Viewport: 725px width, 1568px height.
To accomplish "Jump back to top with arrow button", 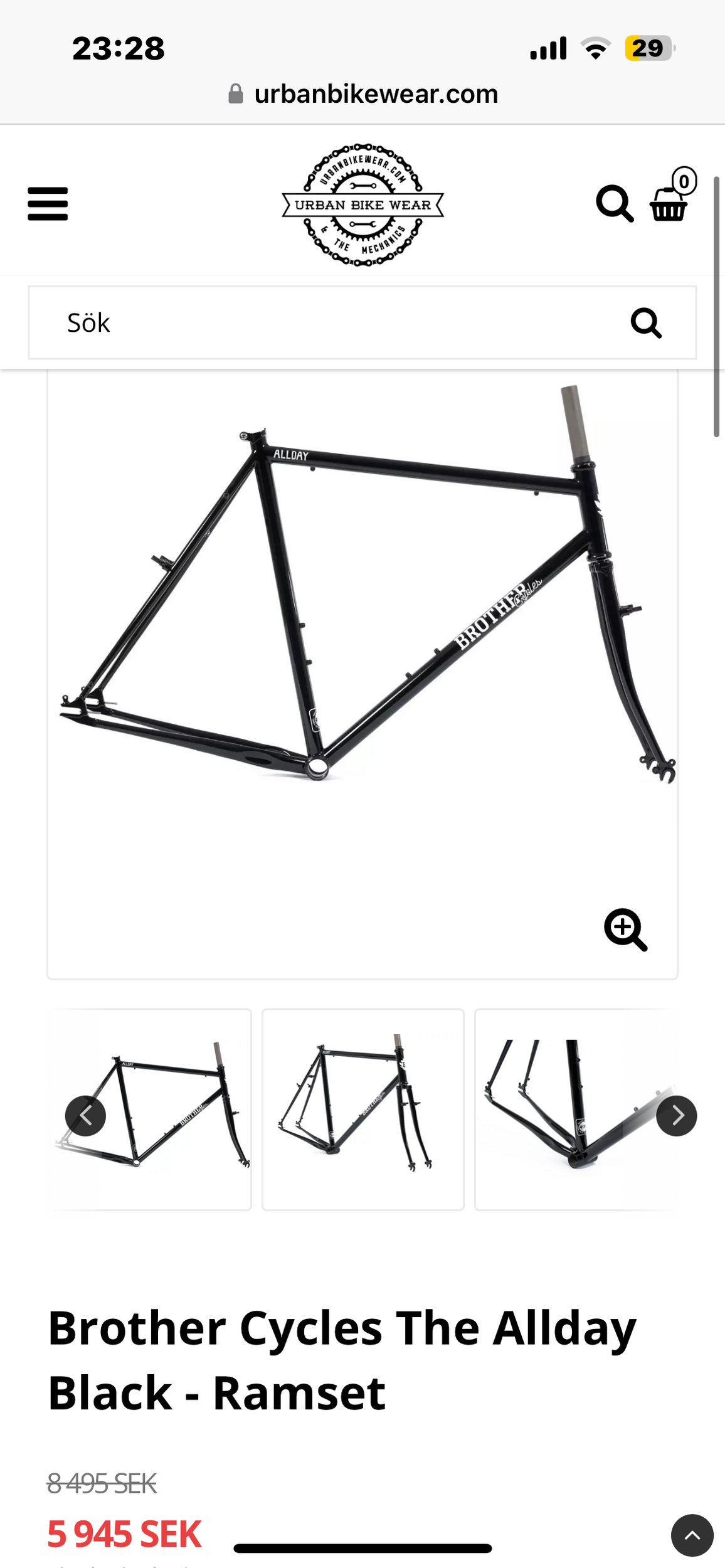I will coord(692,1535).
